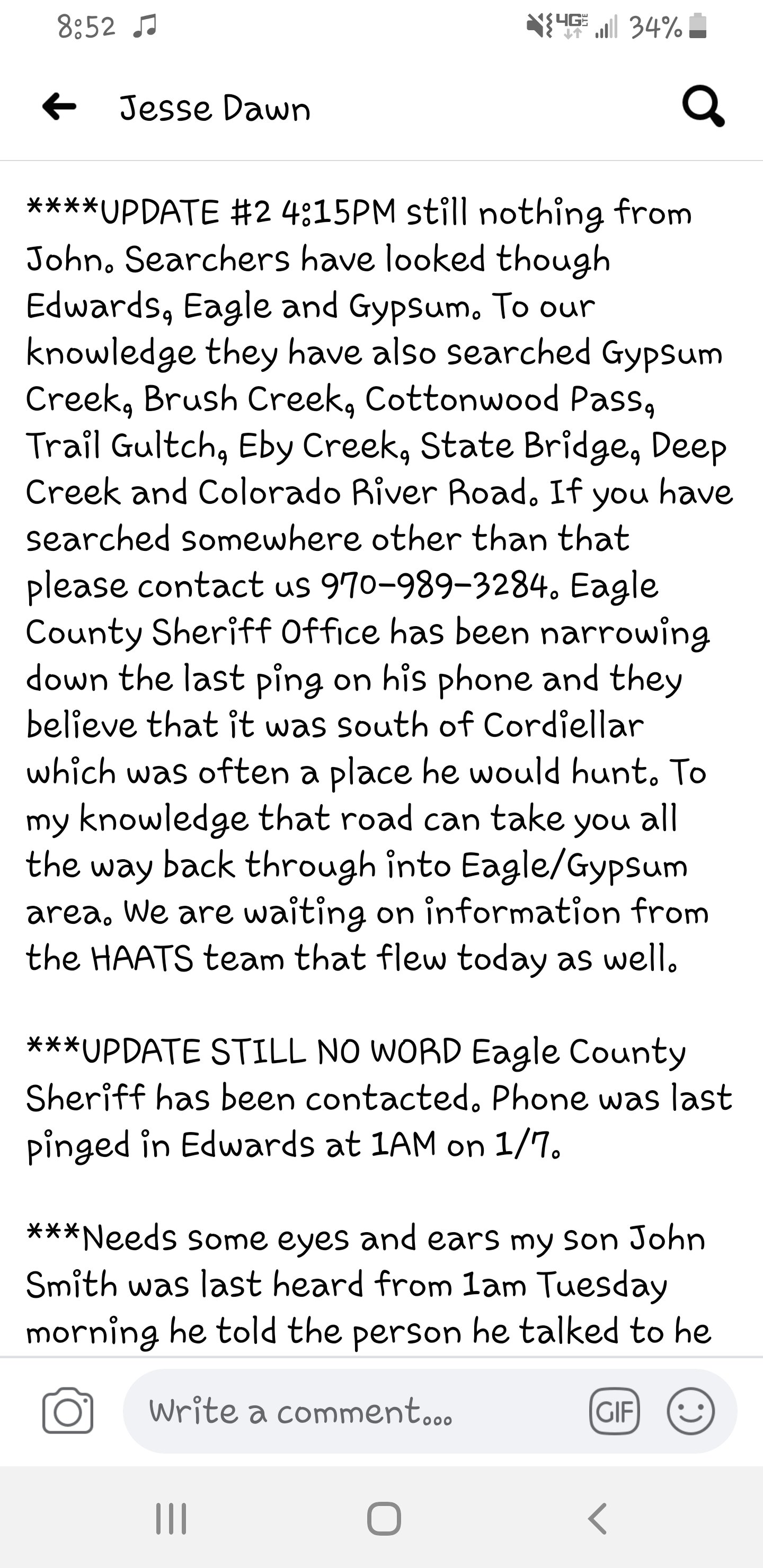Go to the home screen
763x1568 pixels.
384,1519
